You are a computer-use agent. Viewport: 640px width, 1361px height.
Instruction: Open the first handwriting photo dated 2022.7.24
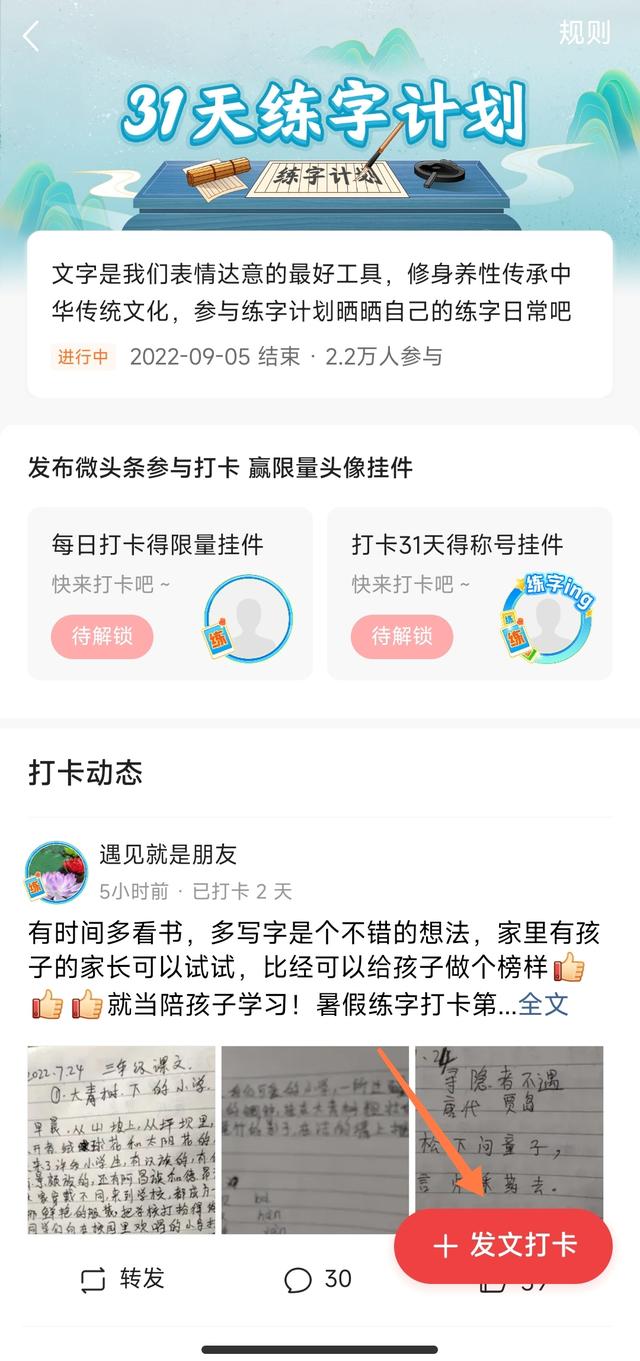pyautogui.click(x=121, y=1139)
